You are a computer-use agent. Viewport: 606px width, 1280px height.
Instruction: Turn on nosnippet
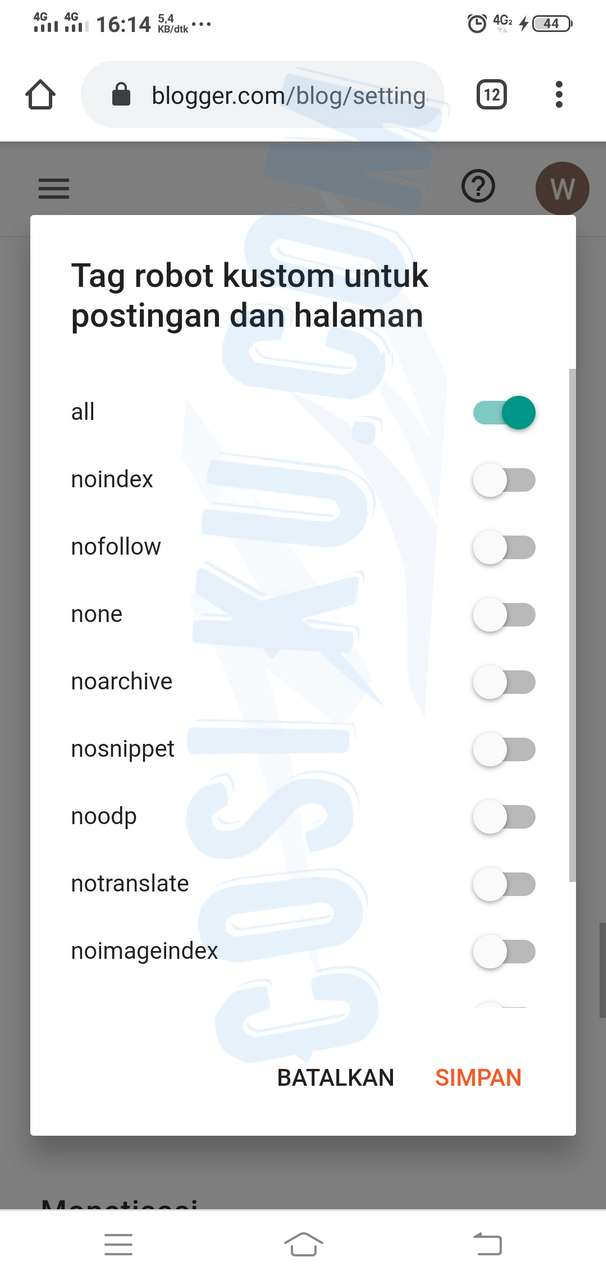pyautogui.click(x=505, y=750)
